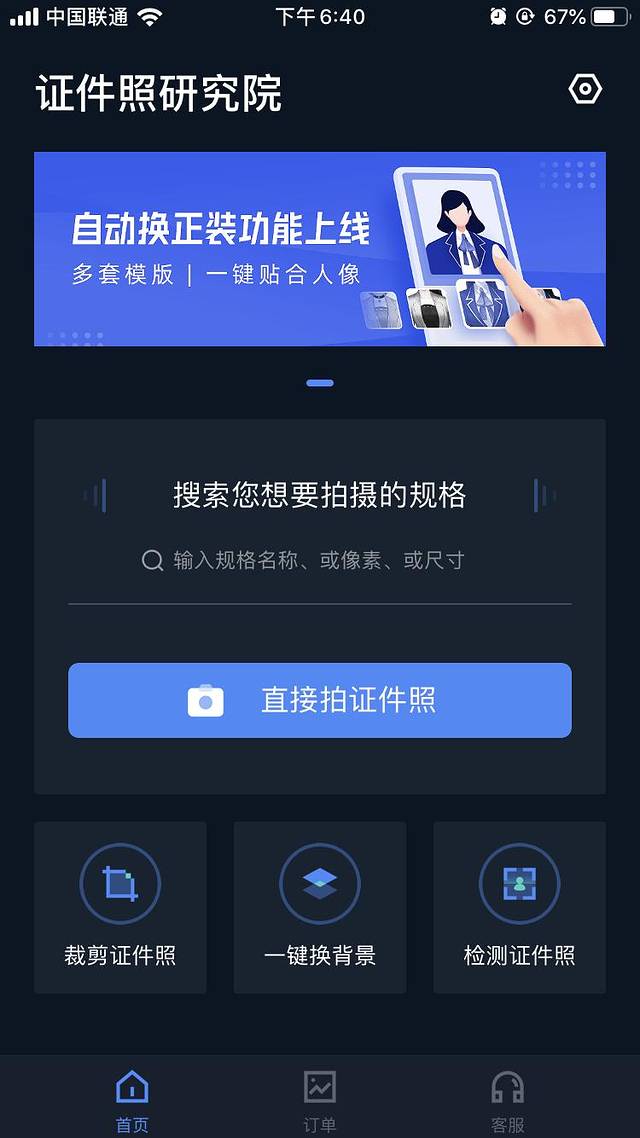The image size is (640, 1138).
Task: Tap the 输入规格名称 search field
Action: click(318, 561)
